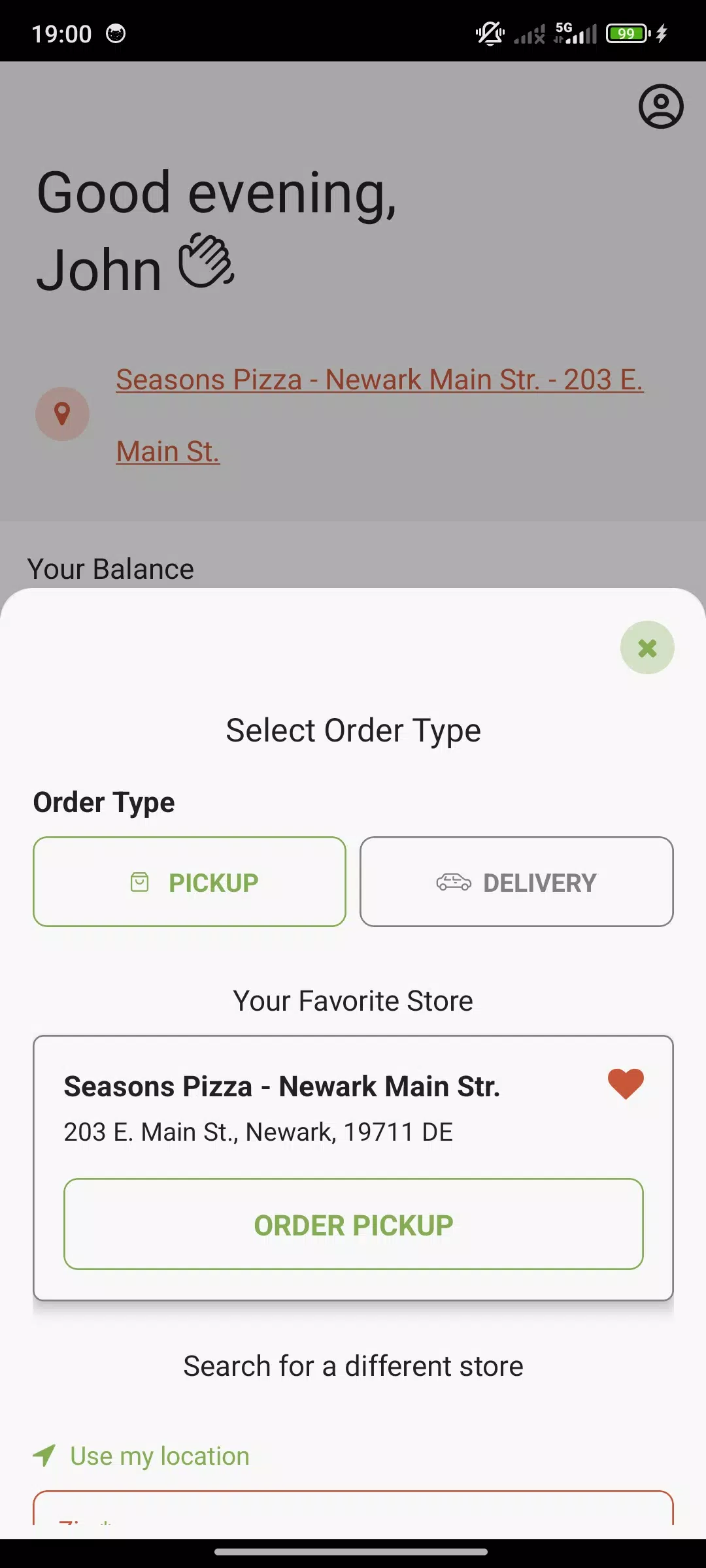Open the Seasons Pizza Newark Main Str. link

pos(379,379)
